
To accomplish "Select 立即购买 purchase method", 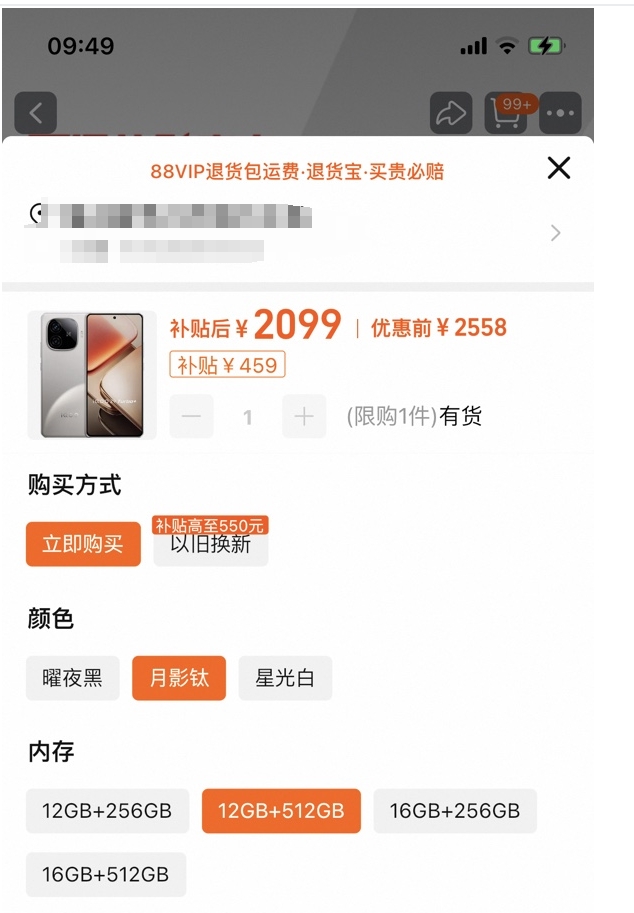I will tap(83, 544).
